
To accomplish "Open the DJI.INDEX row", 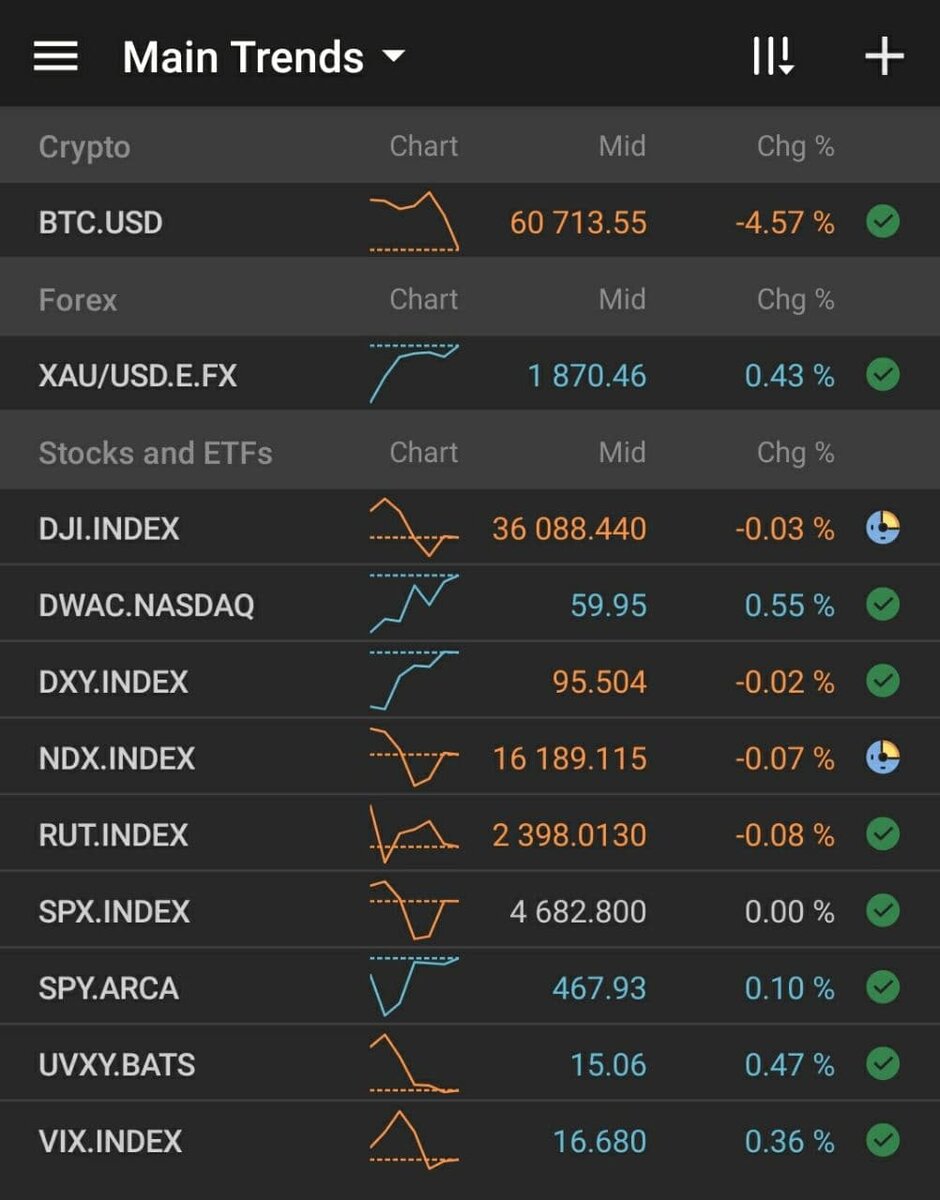I will (109, 529).
